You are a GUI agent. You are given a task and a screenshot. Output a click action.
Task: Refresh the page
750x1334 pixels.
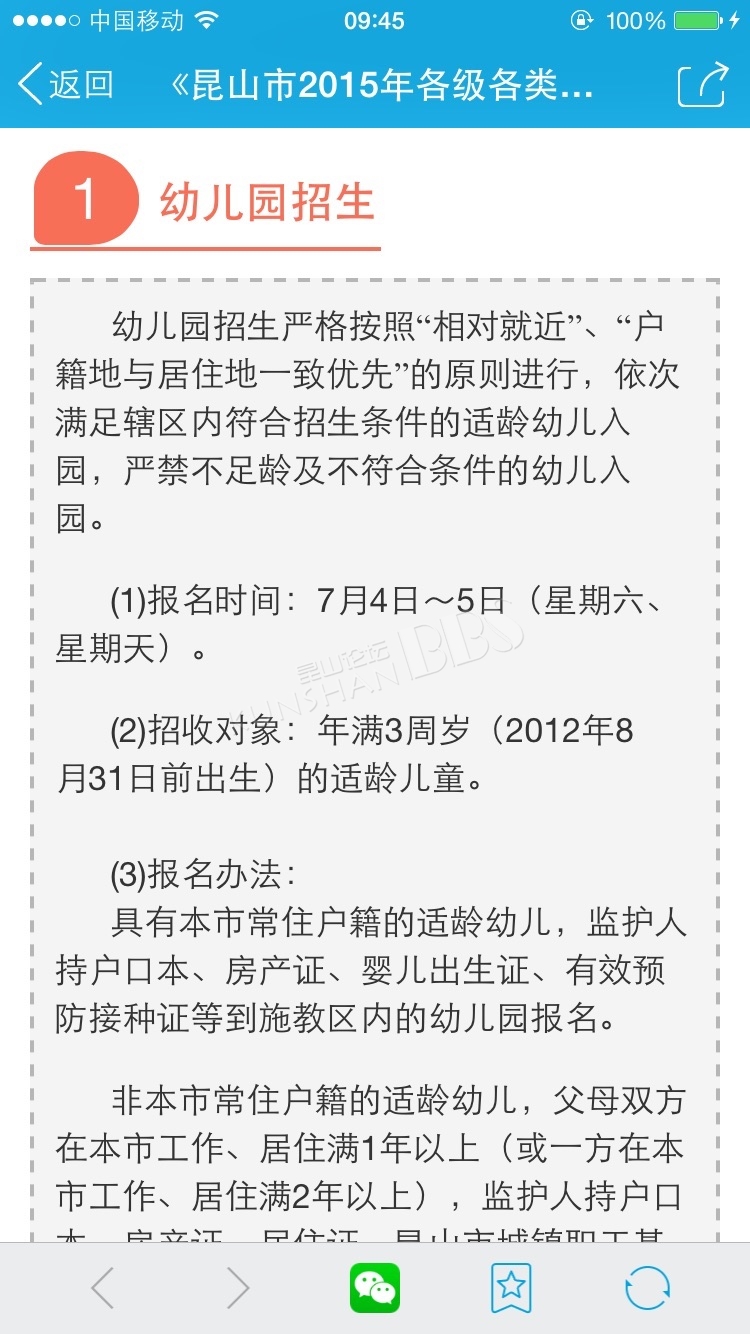pos(647,1288)
